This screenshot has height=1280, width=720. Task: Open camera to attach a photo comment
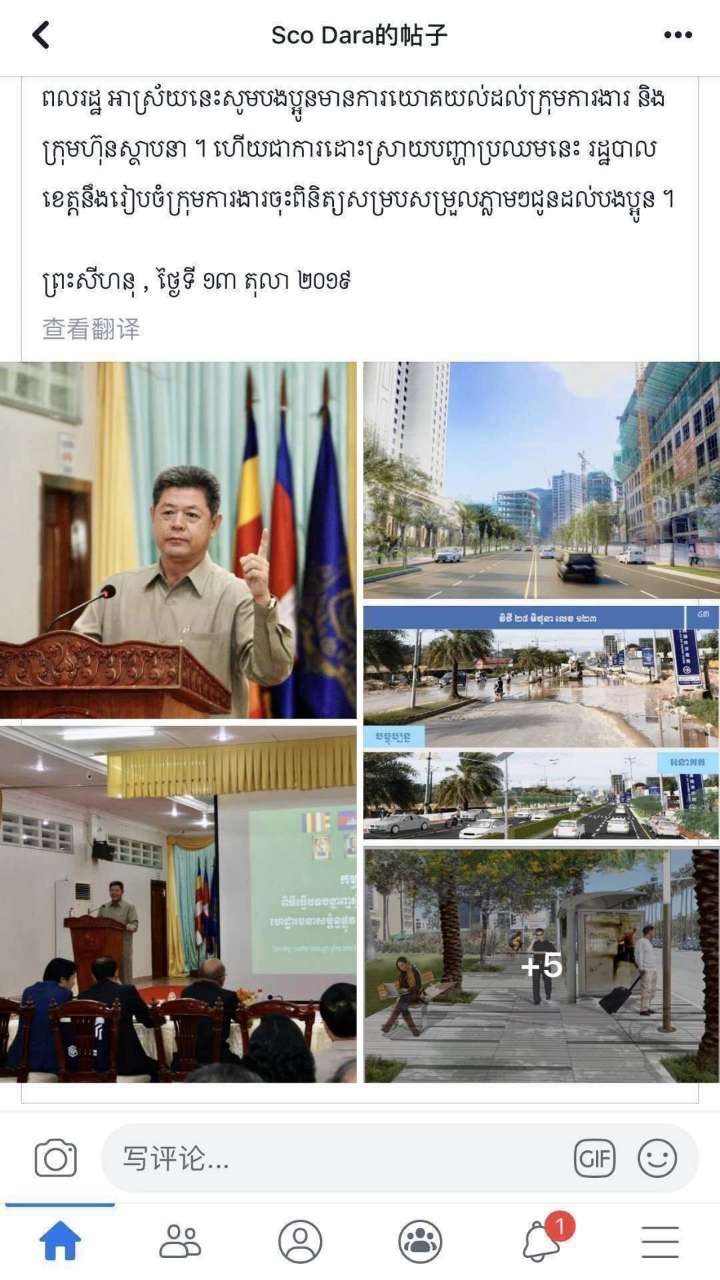click(56, 1158)
